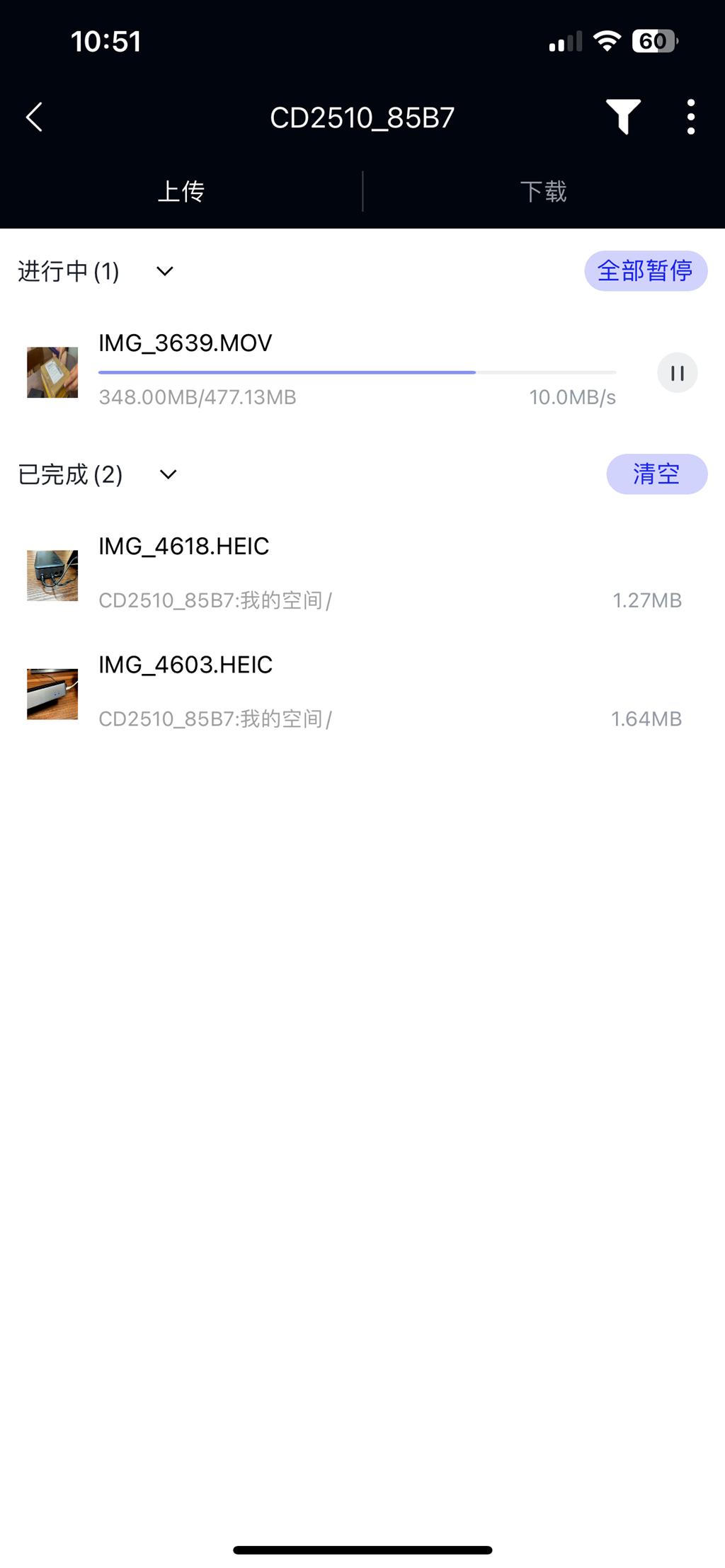
Task: Toggle pause state of the current upload
Action: coord(676,373)
